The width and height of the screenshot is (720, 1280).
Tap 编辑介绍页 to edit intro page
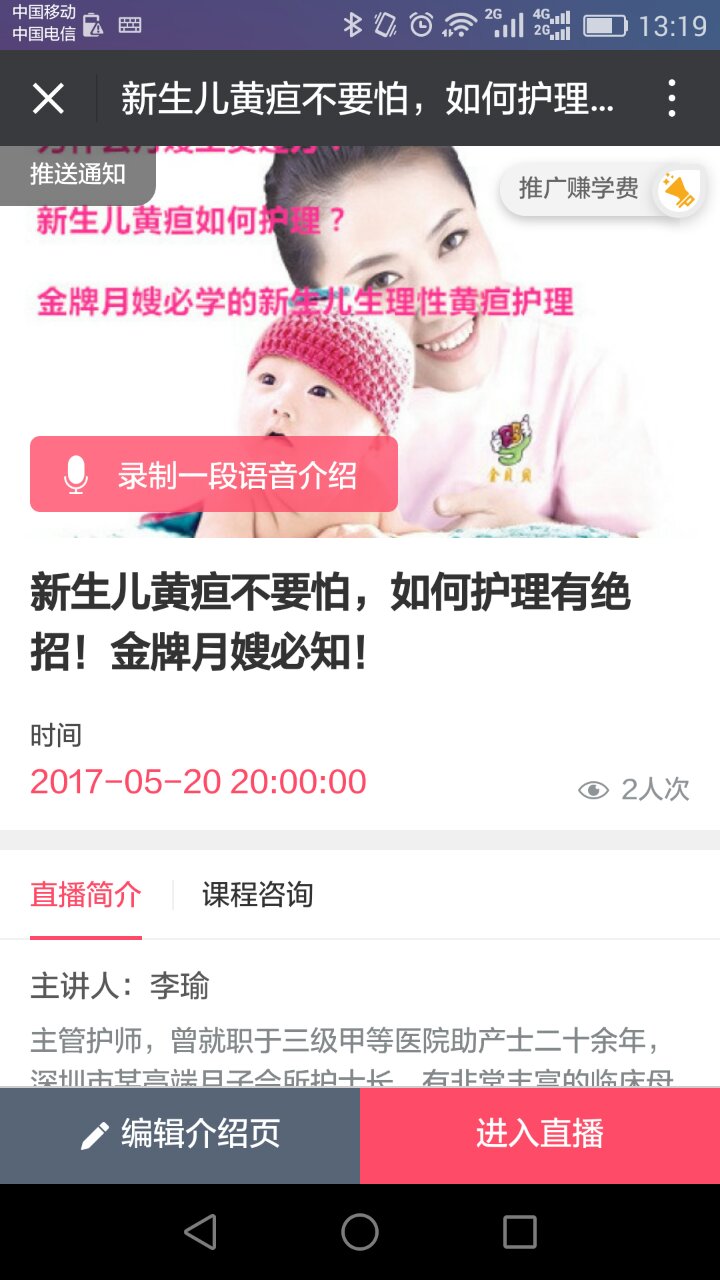tap(180, 1135)
